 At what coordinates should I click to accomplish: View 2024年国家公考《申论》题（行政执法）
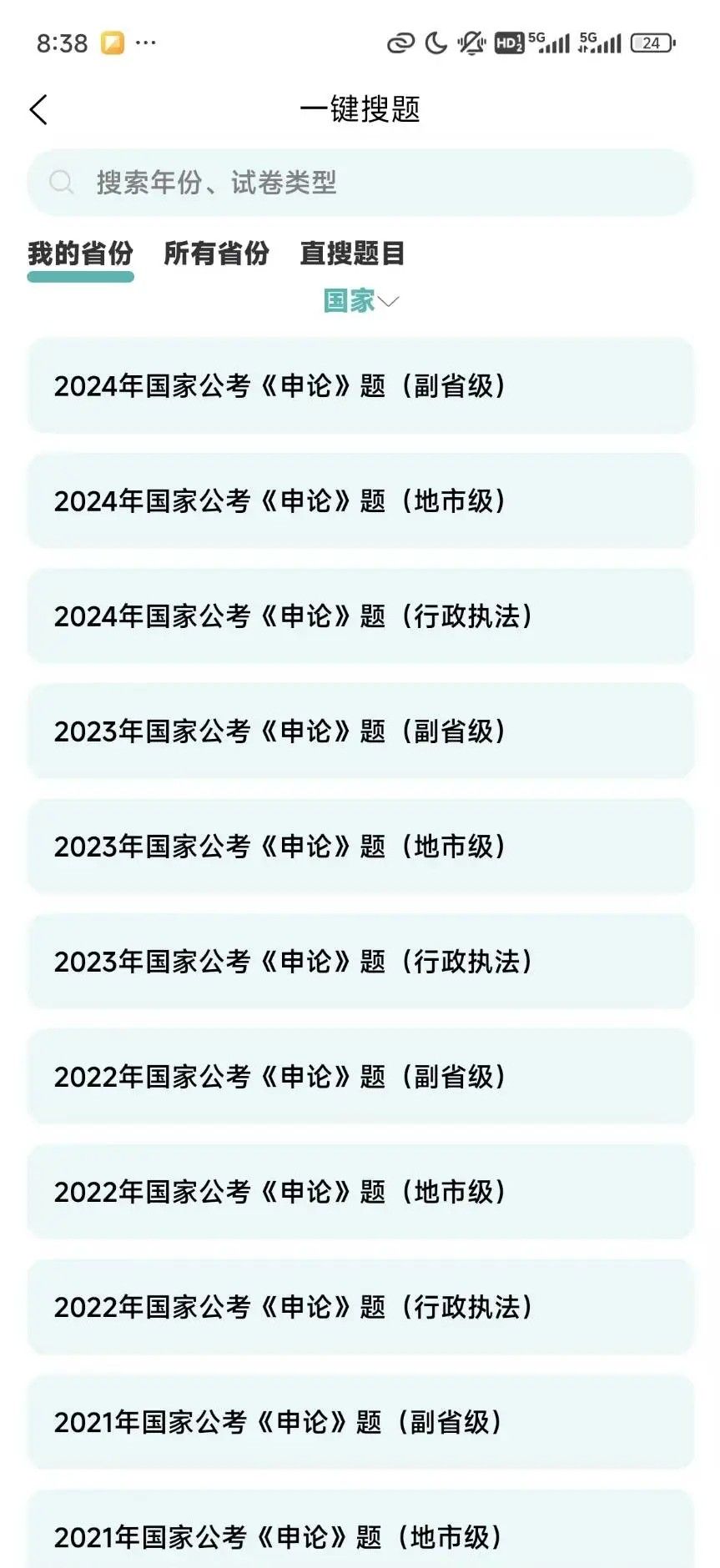[x=360, y=616]
